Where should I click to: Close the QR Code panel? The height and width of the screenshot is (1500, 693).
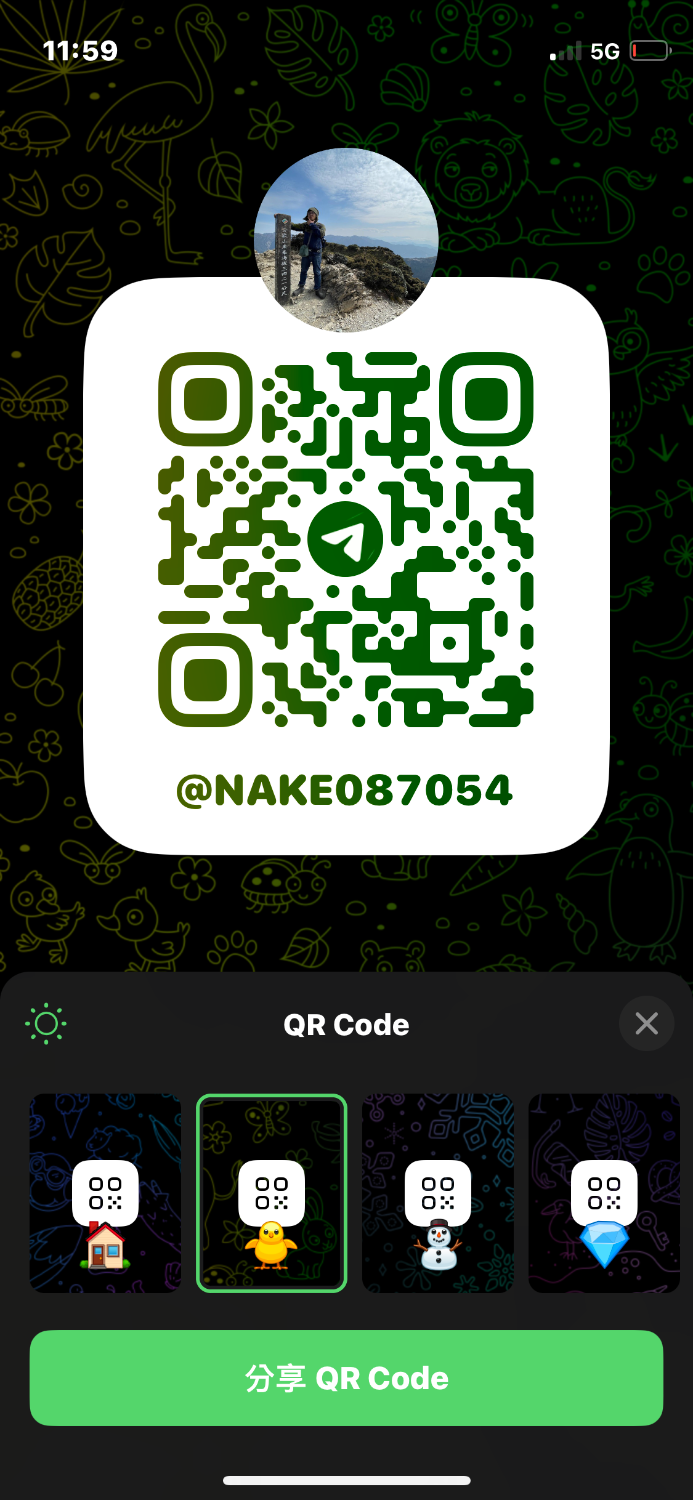point(646,1024)
